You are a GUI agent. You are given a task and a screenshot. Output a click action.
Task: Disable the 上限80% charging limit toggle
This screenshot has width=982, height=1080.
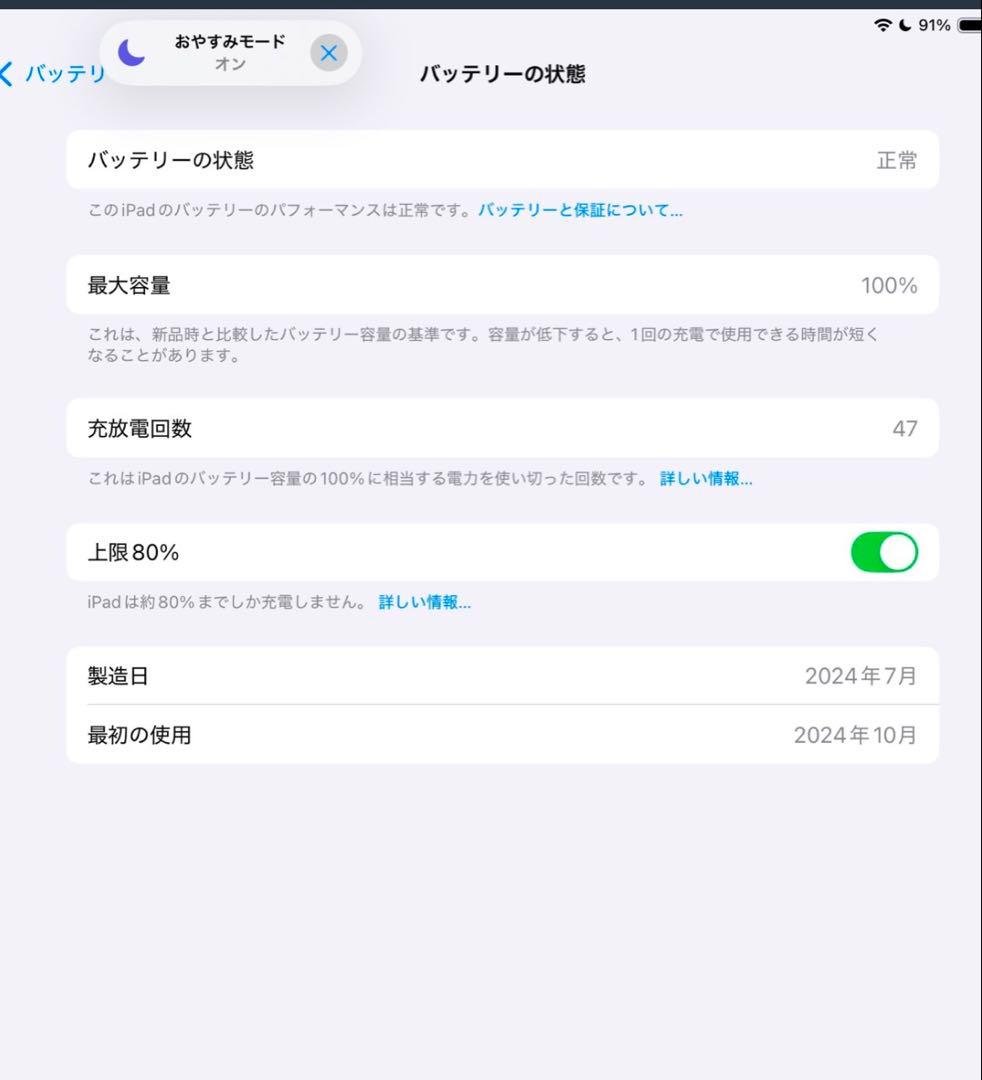tap(884, 551)
